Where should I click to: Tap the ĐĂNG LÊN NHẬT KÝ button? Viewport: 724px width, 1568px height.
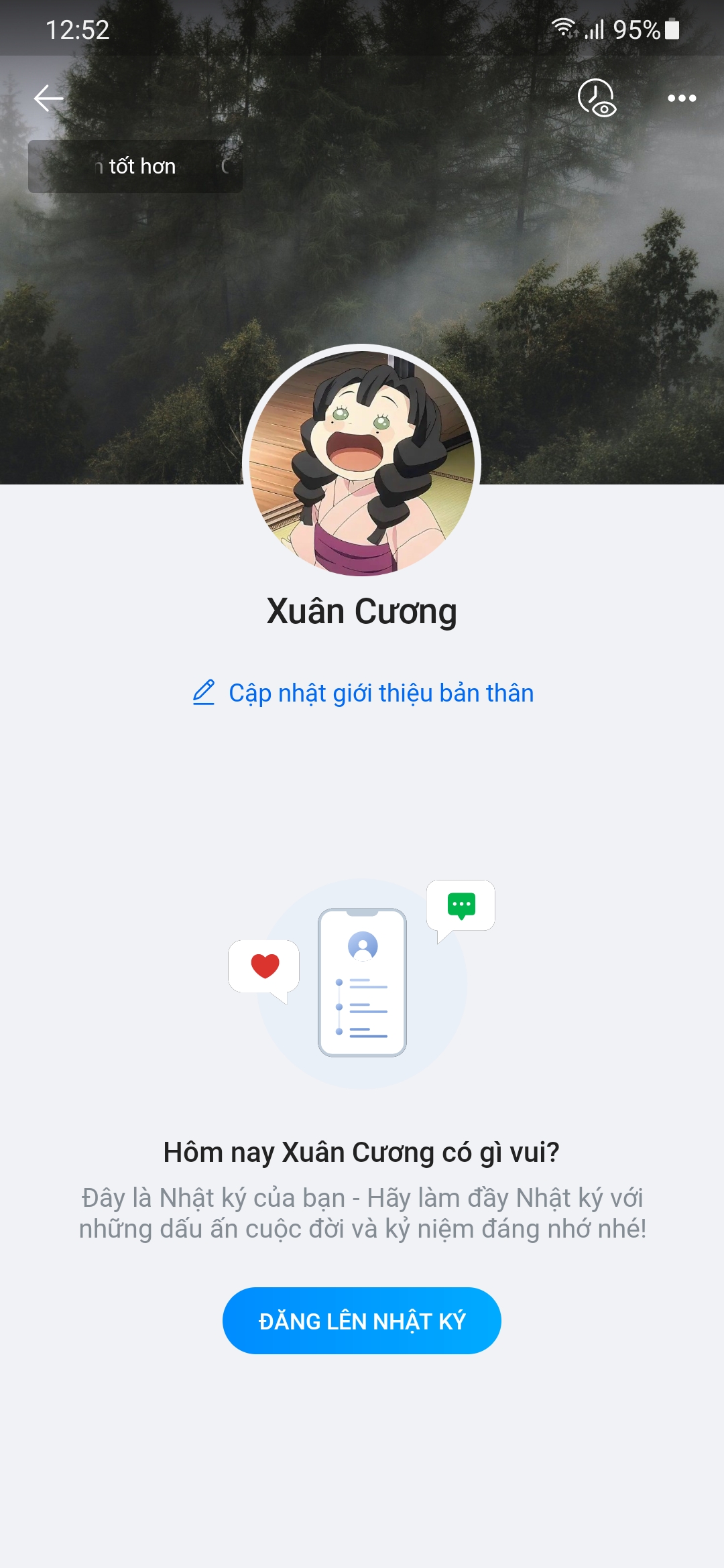362,1321
